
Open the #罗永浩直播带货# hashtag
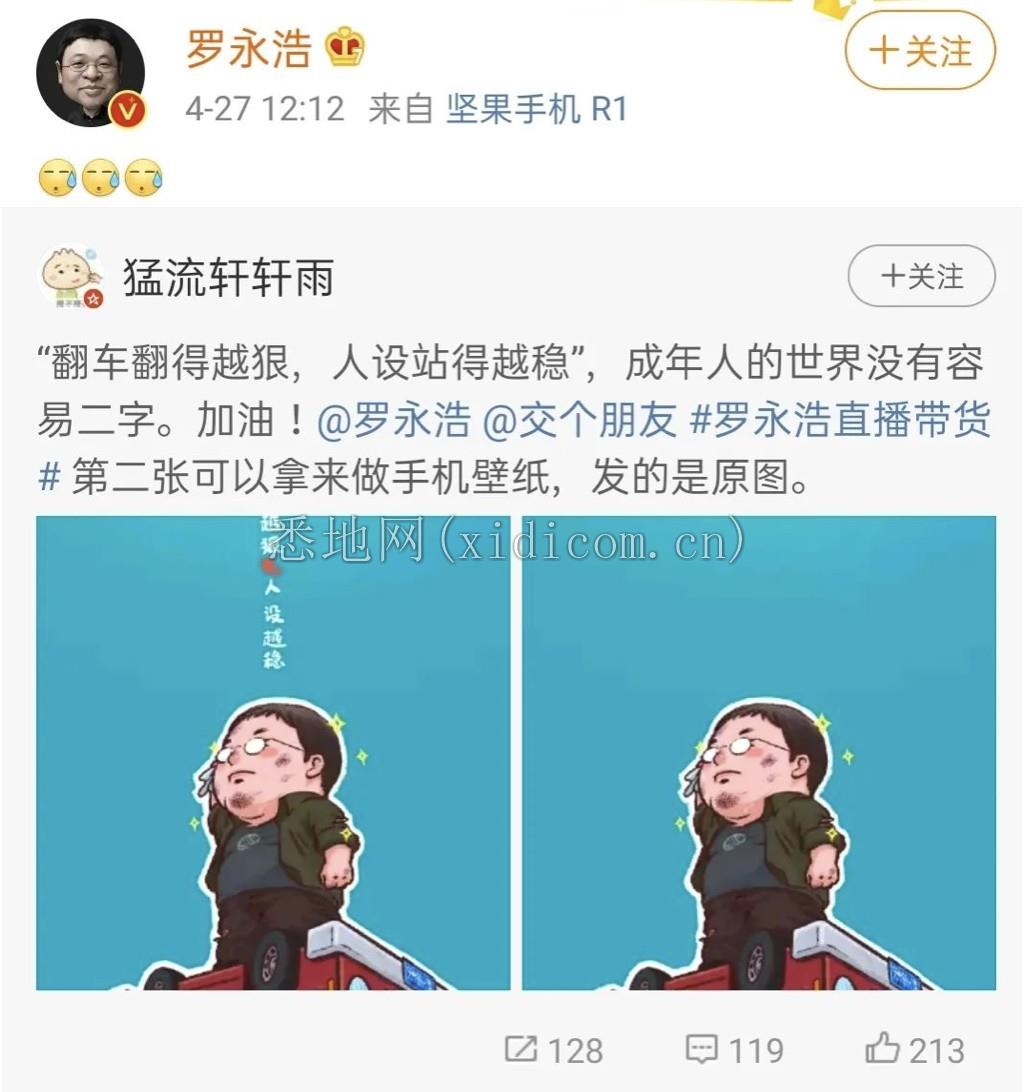(x=838, y=421)
